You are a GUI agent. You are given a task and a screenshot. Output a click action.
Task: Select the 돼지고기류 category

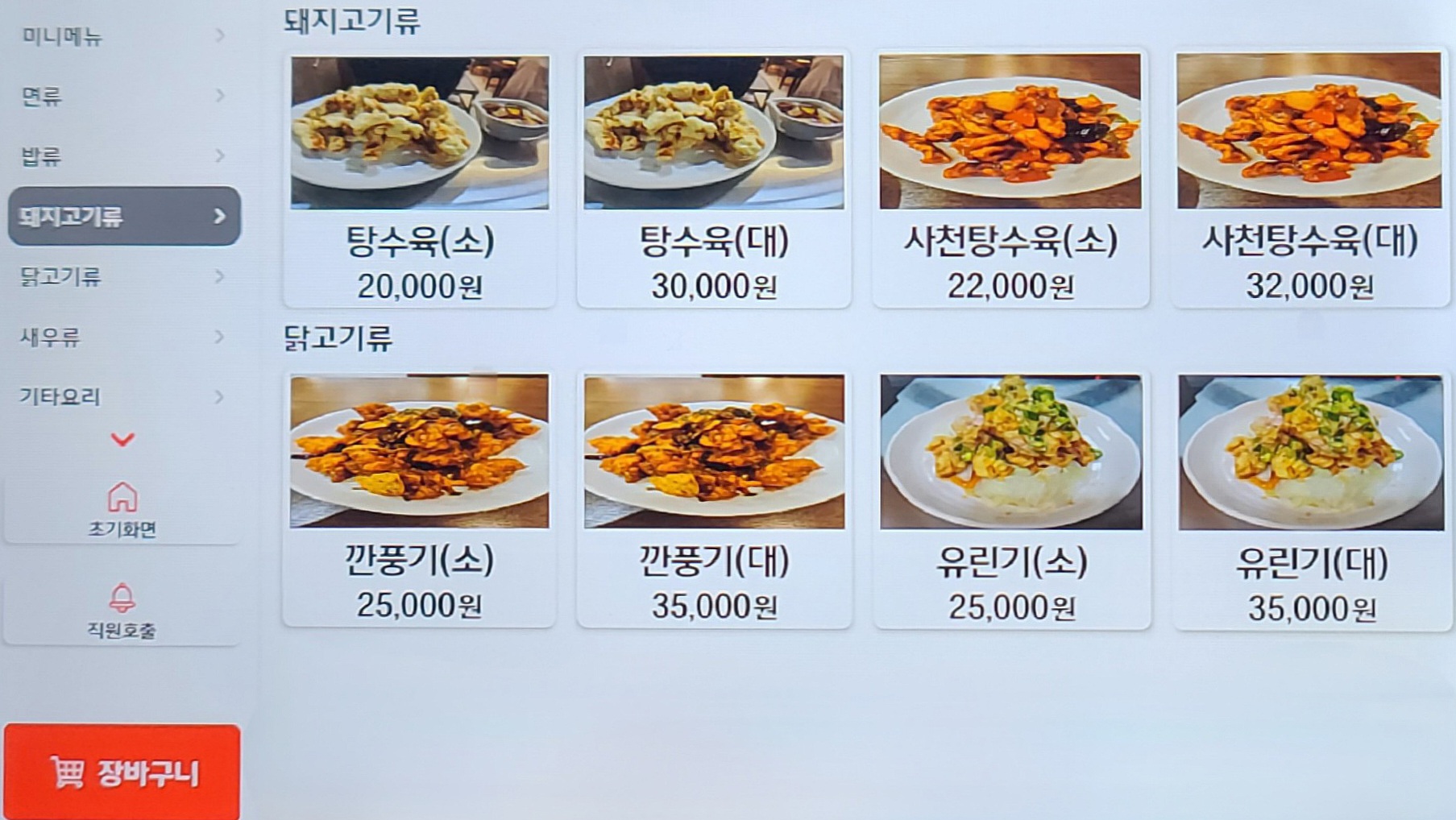tap(124, 216)
